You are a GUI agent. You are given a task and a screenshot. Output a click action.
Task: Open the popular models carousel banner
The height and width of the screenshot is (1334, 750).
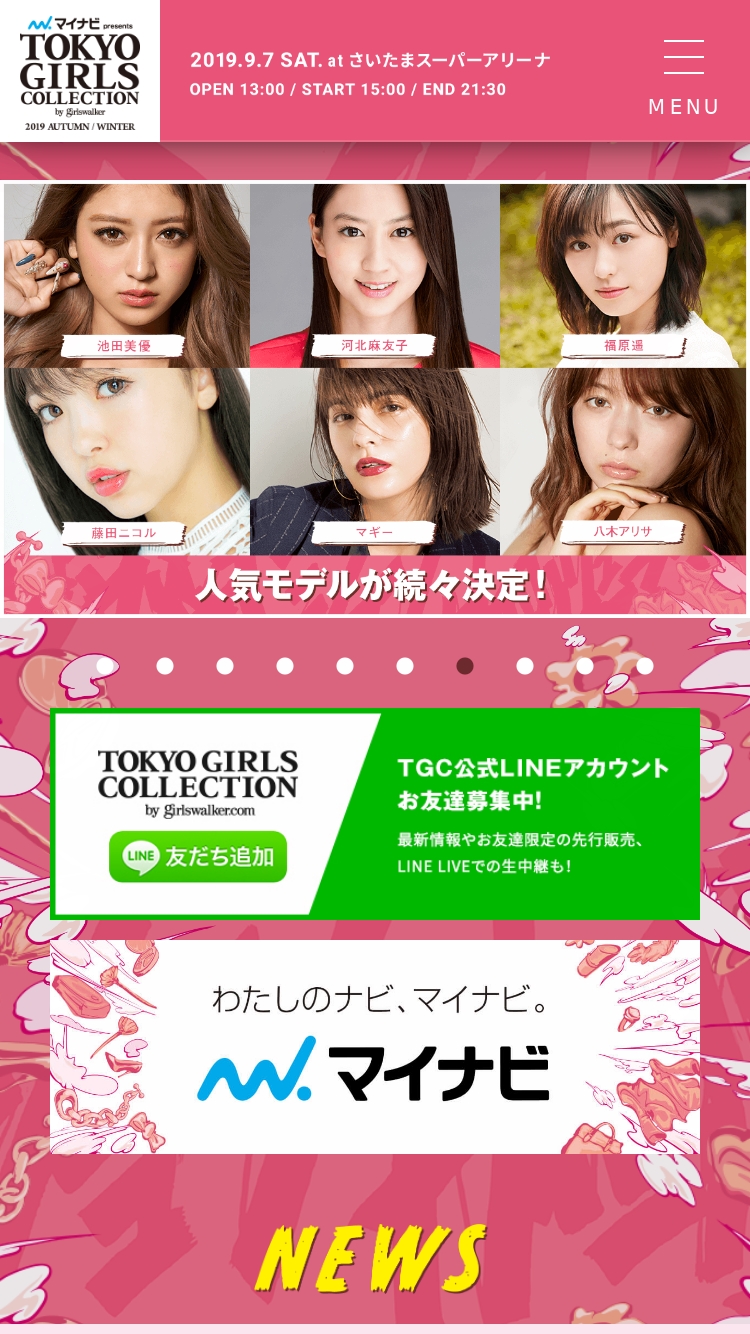coord(375,398)
